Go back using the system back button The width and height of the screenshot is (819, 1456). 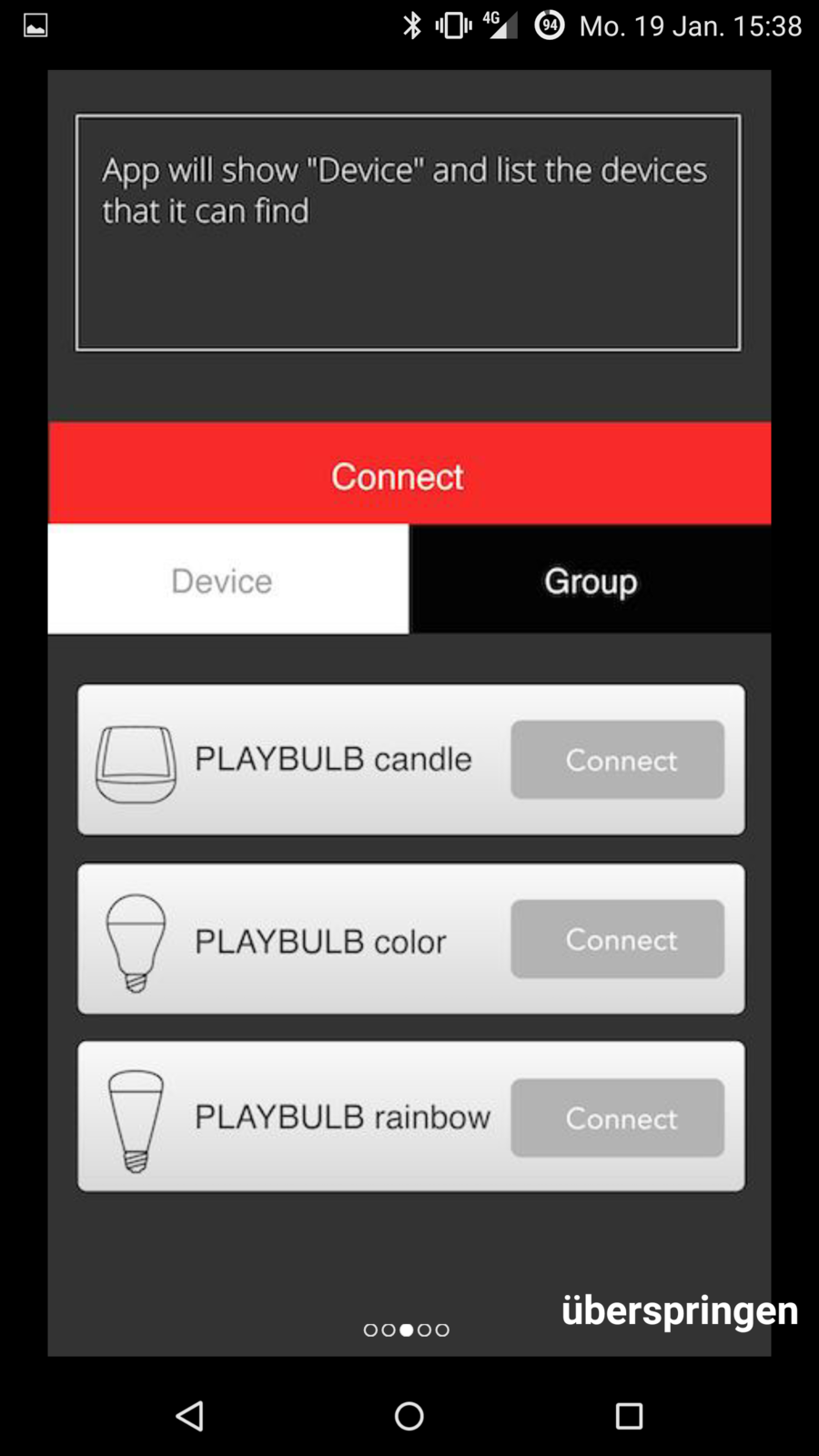189,1415
